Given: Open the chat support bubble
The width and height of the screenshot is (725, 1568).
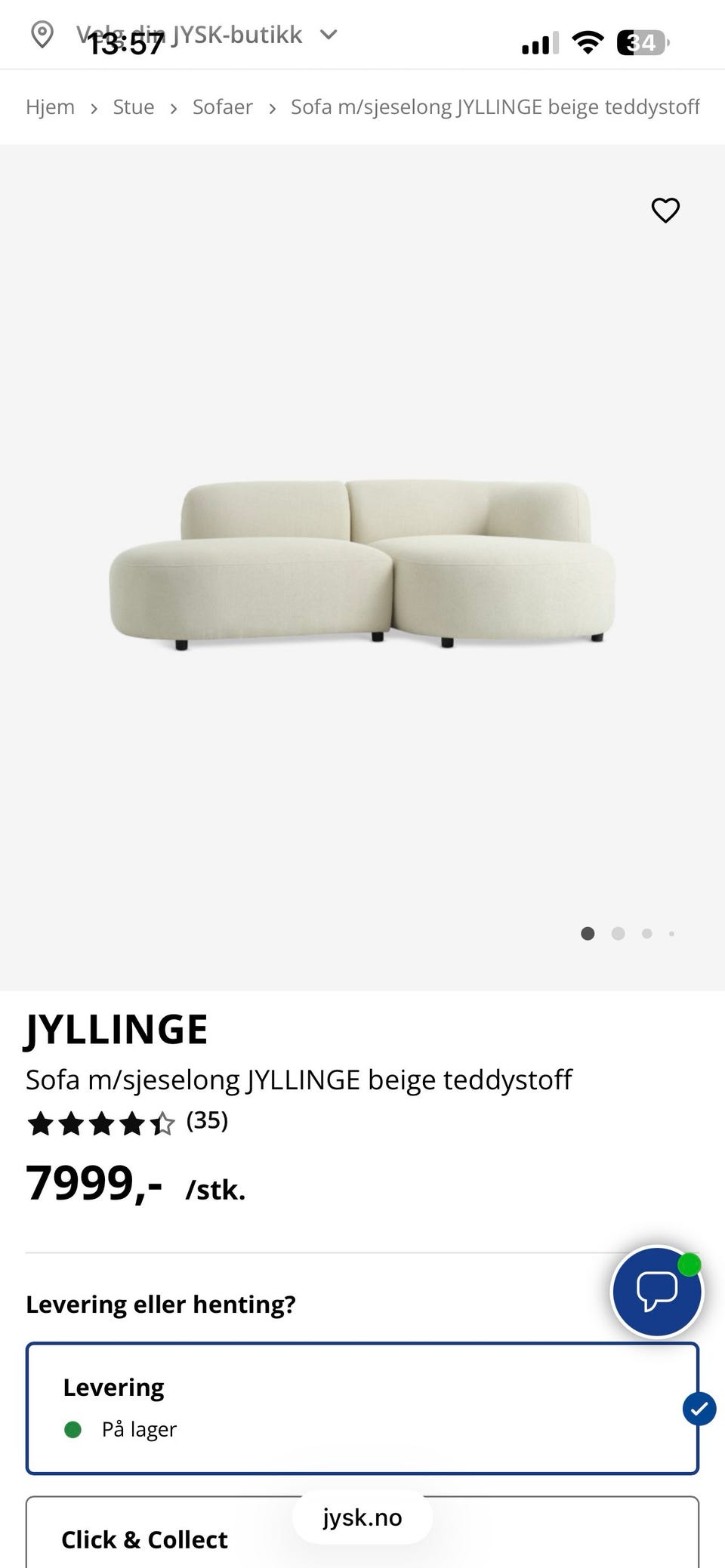Looking at the screenshot, I should click(656, 1291).
